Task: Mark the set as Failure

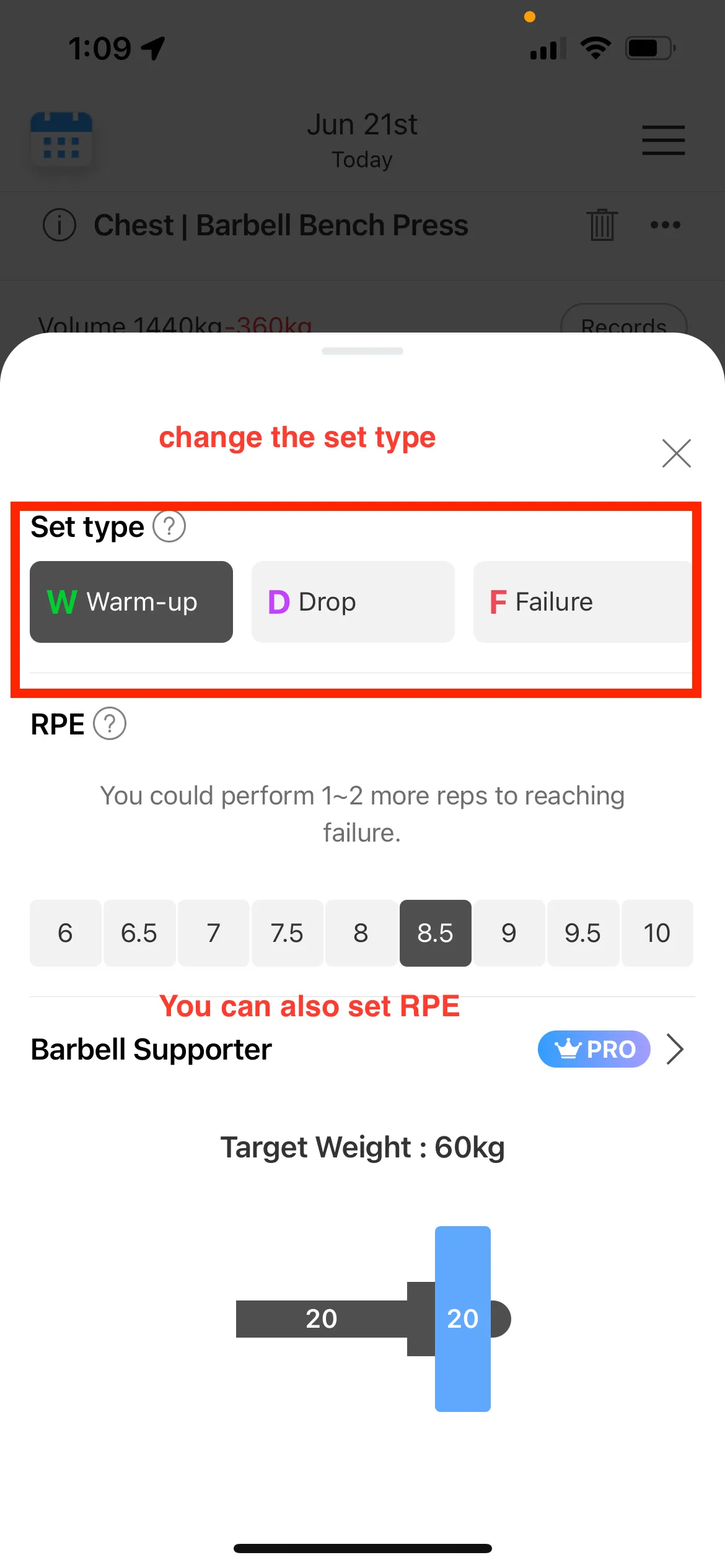Action: click(x=581, y=602)
